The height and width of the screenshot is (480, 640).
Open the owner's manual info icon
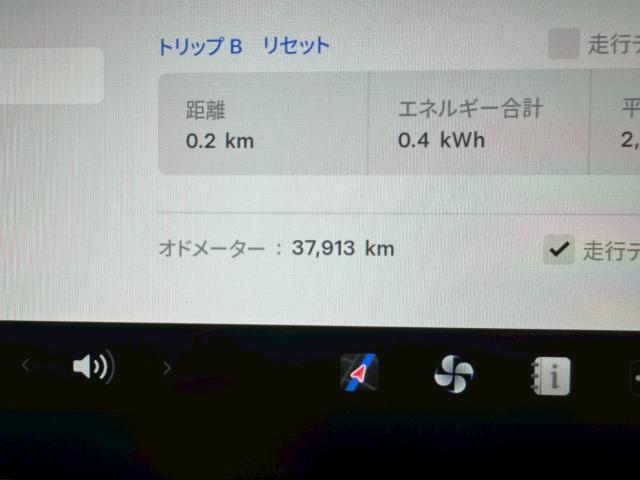click(550, 375)
